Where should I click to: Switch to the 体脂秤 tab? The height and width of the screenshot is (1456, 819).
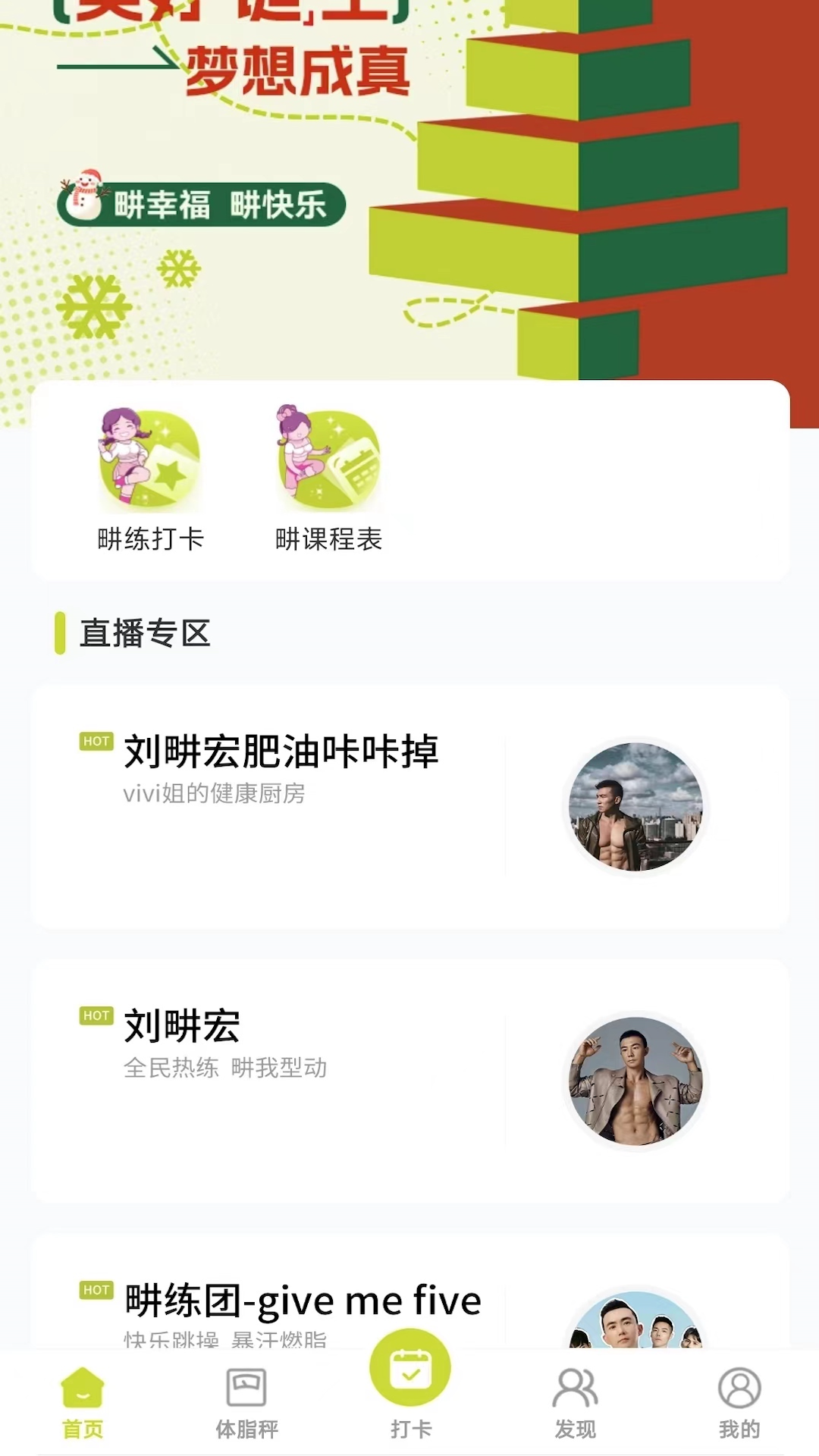coord(246,1403)
